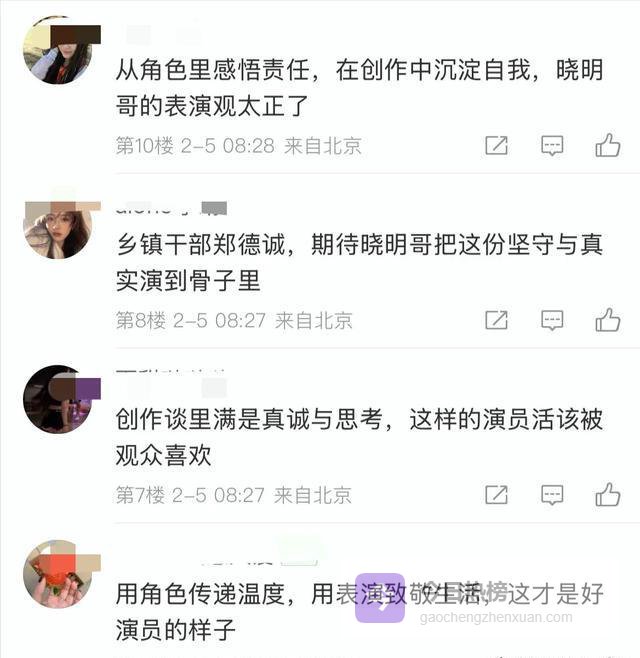
Task: Open avatar of the 第10楼 commenter
Action: pyautogui.click(x=57, y=51)
